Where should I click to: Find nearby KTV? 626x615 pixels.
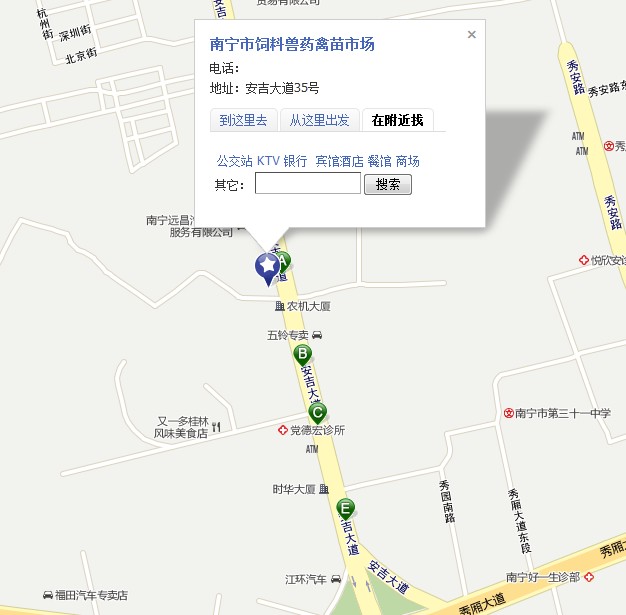pyautogui.click(x=268, y=161)
